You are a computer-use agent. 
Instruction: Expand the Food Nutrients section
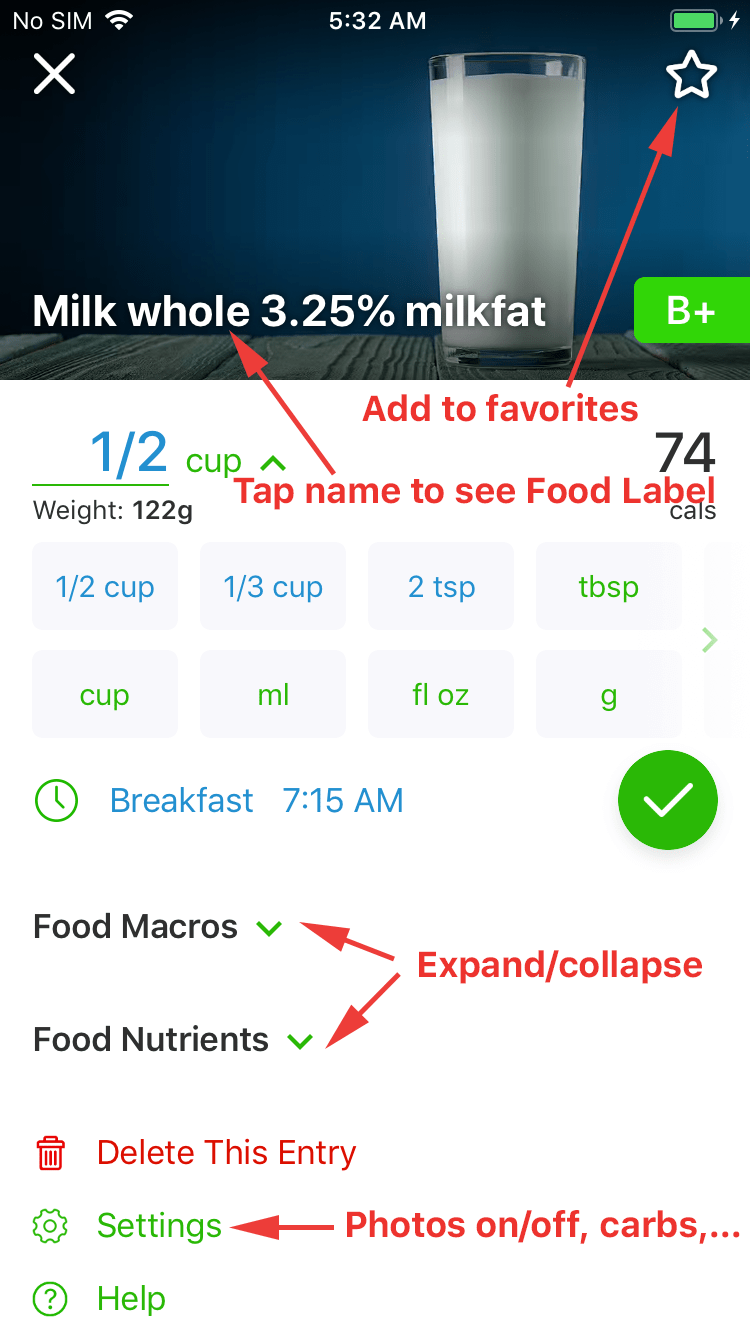(x=300, y=1041)
